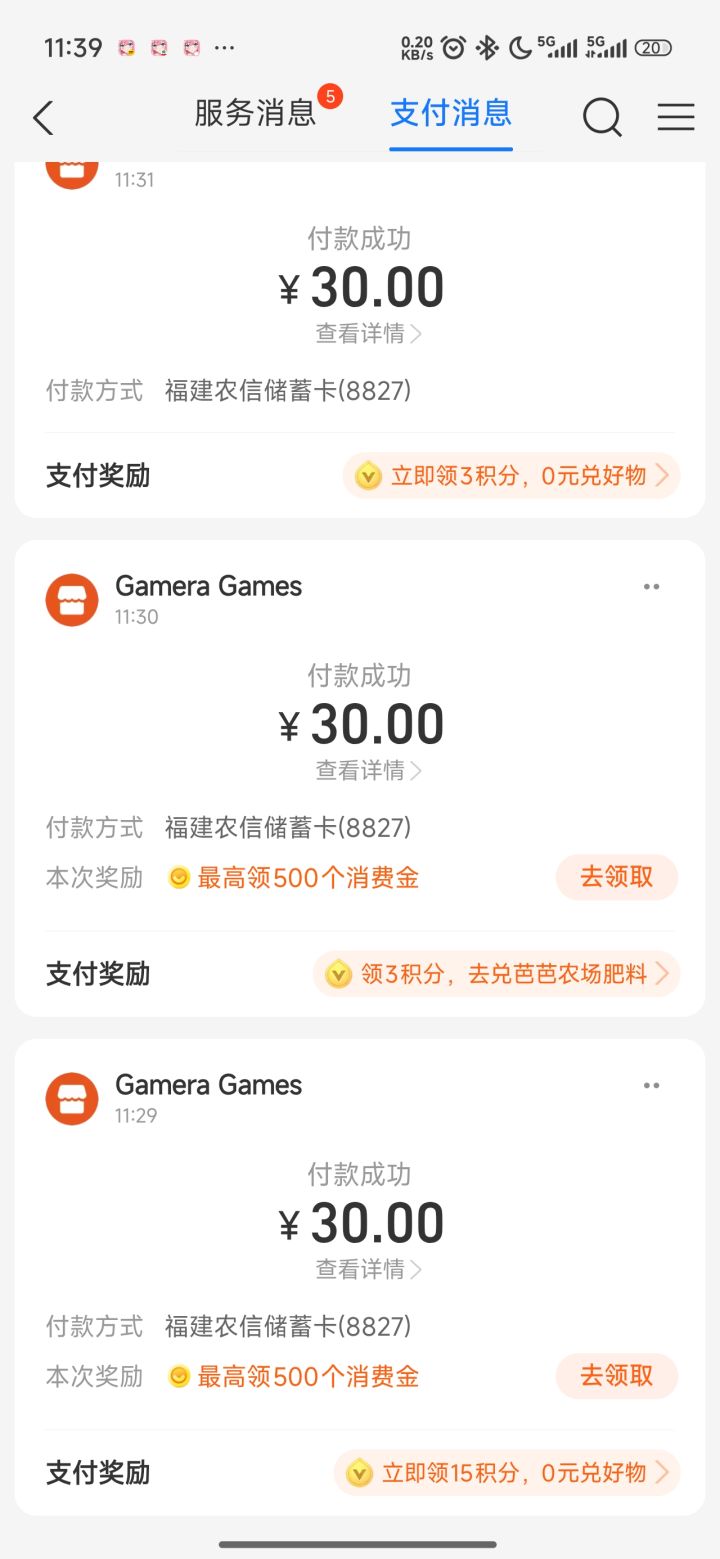Open the three-line menu icon

675,118
